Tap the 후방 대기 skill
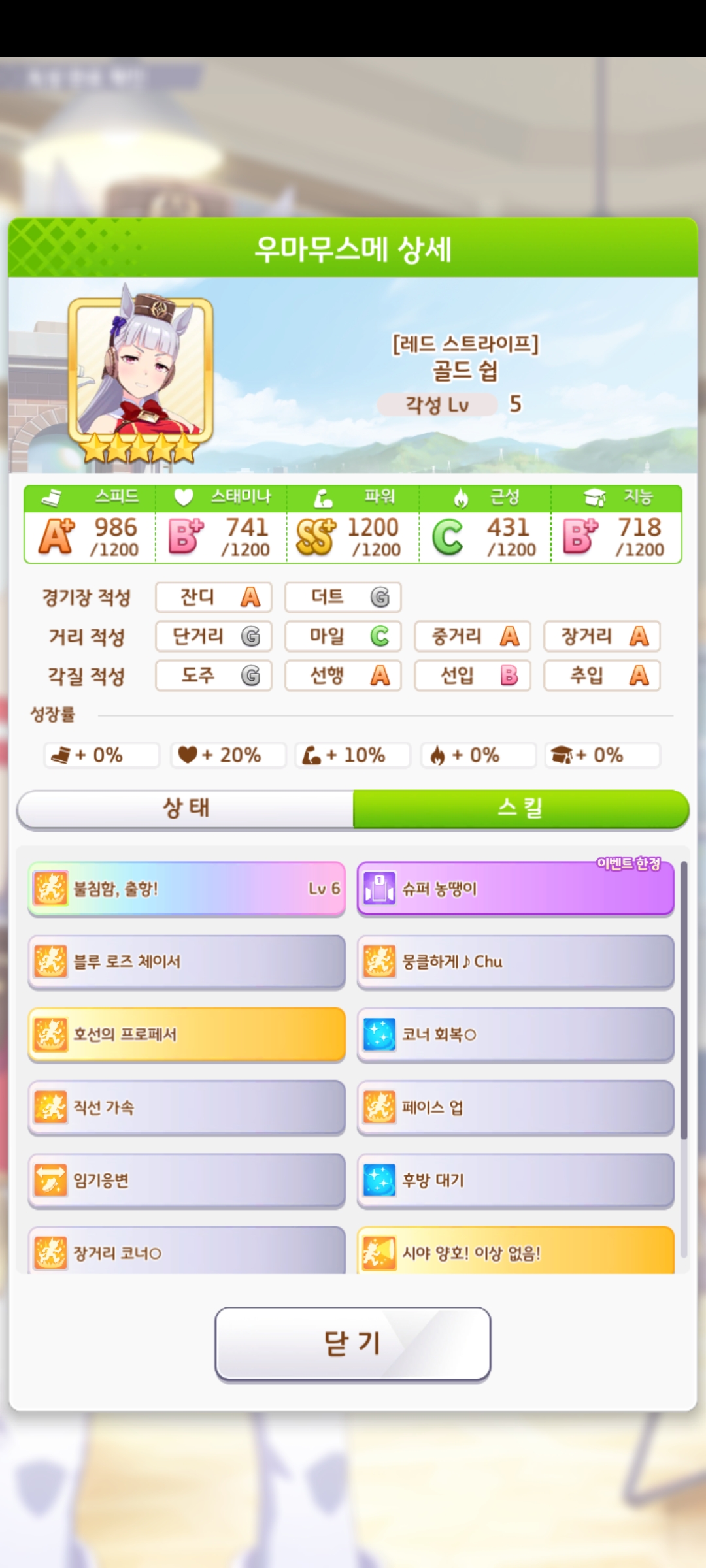The image size is (706, 1568). click(x=515, y=1180)
